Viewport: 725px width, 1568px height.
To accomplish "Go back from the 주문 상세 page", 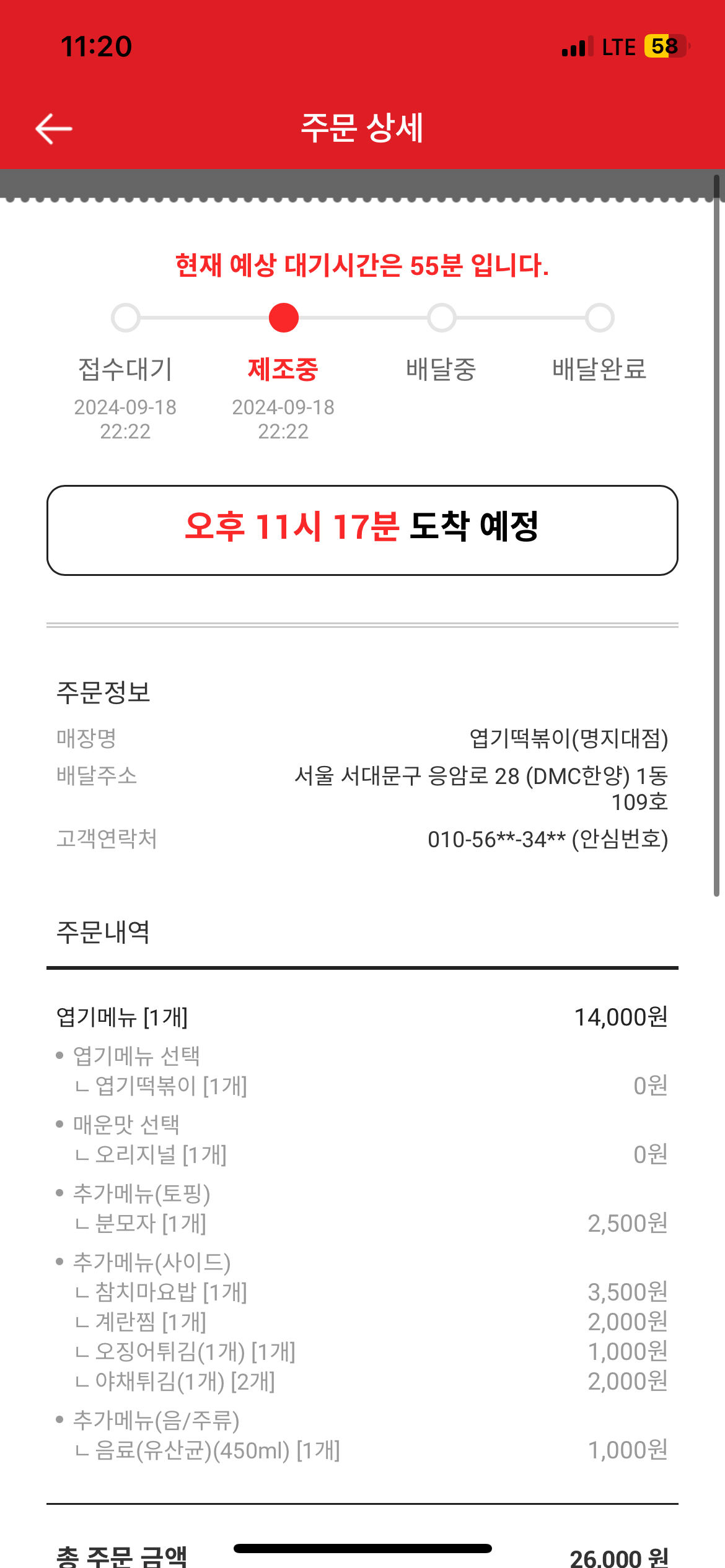I will point(54,129).
